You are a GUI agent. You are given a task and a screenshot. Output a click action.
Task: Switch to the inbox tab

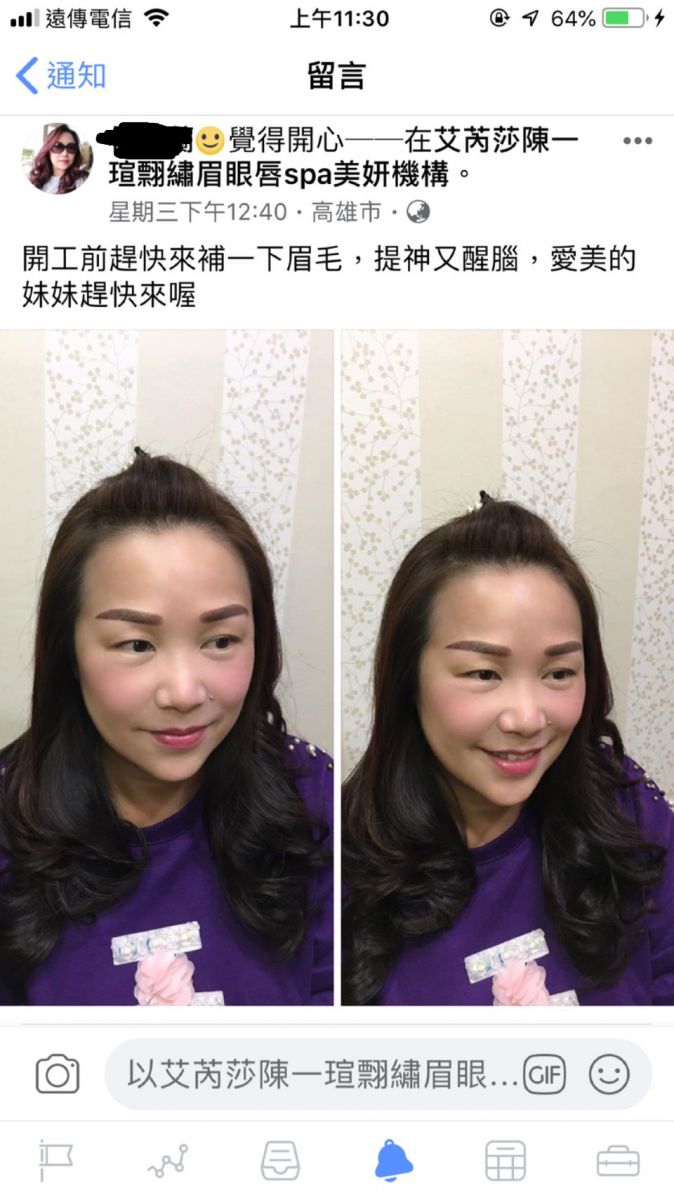[x=280, y=1161]
